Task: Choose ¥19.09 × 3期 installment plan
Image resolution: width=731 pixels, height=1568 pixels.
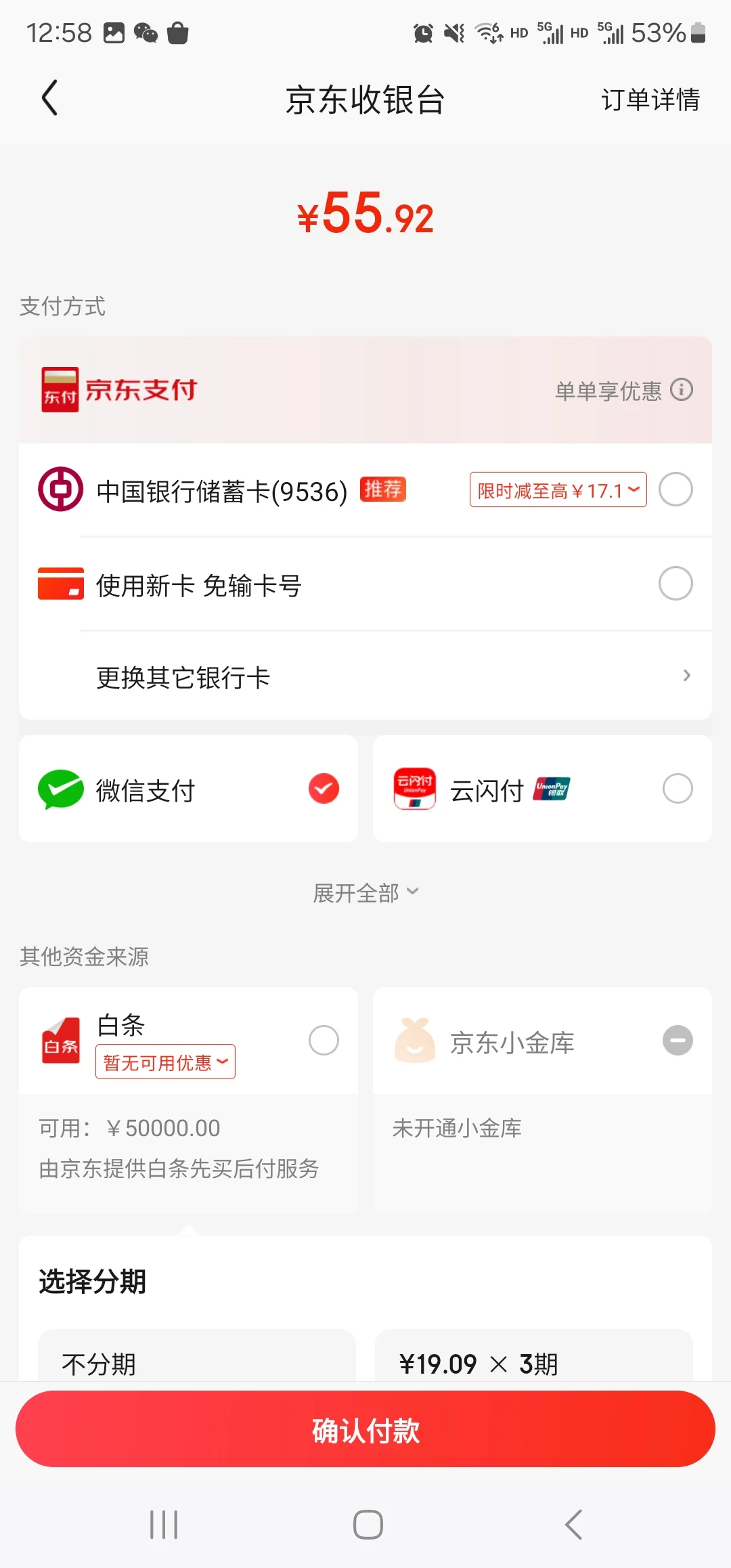Action: tap(534, 1355)
